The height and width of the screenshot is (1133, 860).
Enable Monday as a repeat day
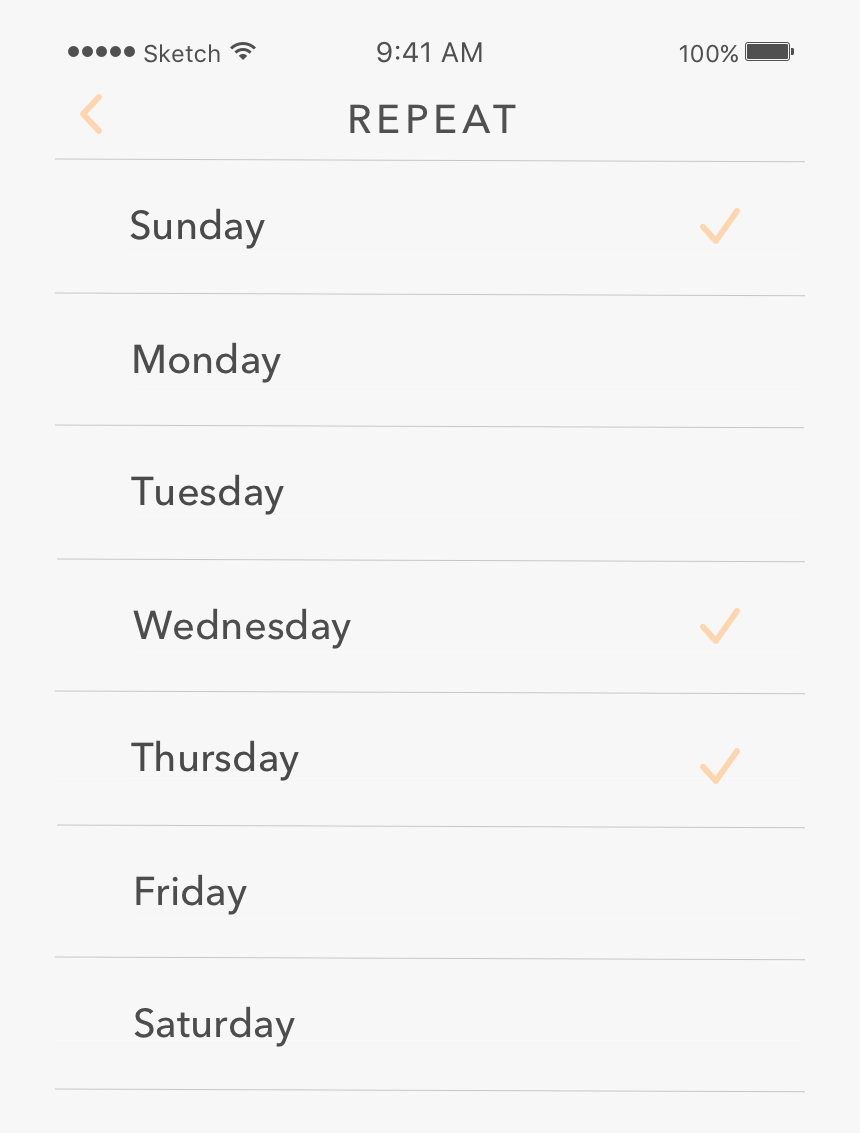[x=430, y=359]
